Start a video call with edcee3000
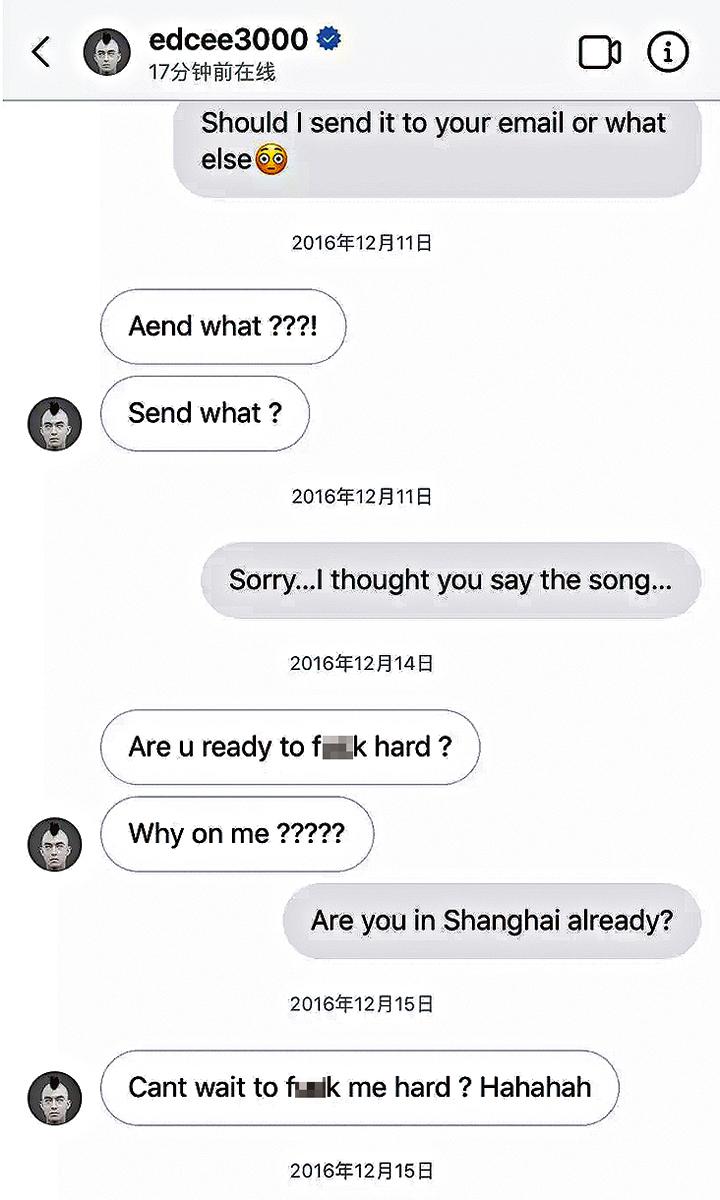The width and height of the screenshot is (720, 1200). coord(600,52)
